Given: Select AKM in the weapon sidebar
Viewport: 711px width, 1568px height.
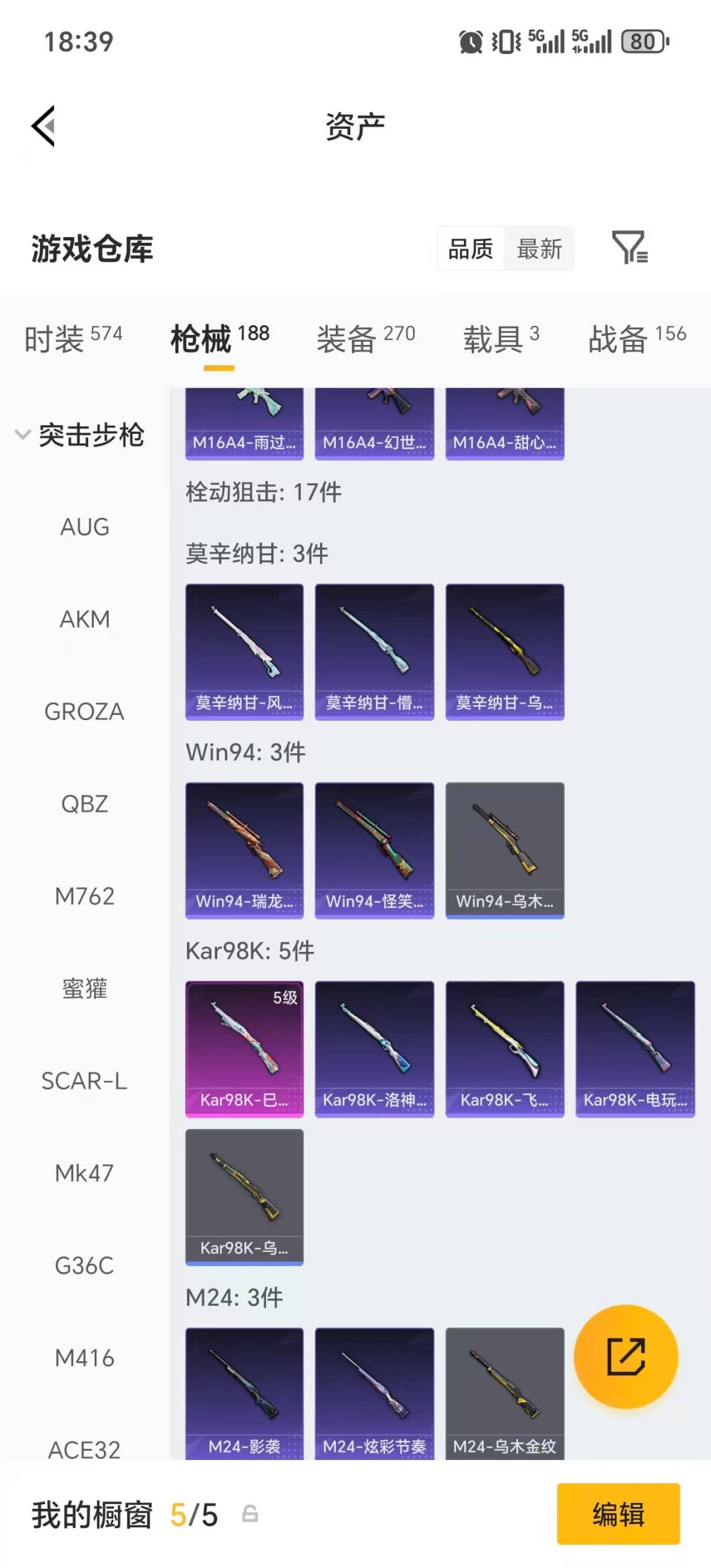Looking at the screenshot, I should 84,619.
